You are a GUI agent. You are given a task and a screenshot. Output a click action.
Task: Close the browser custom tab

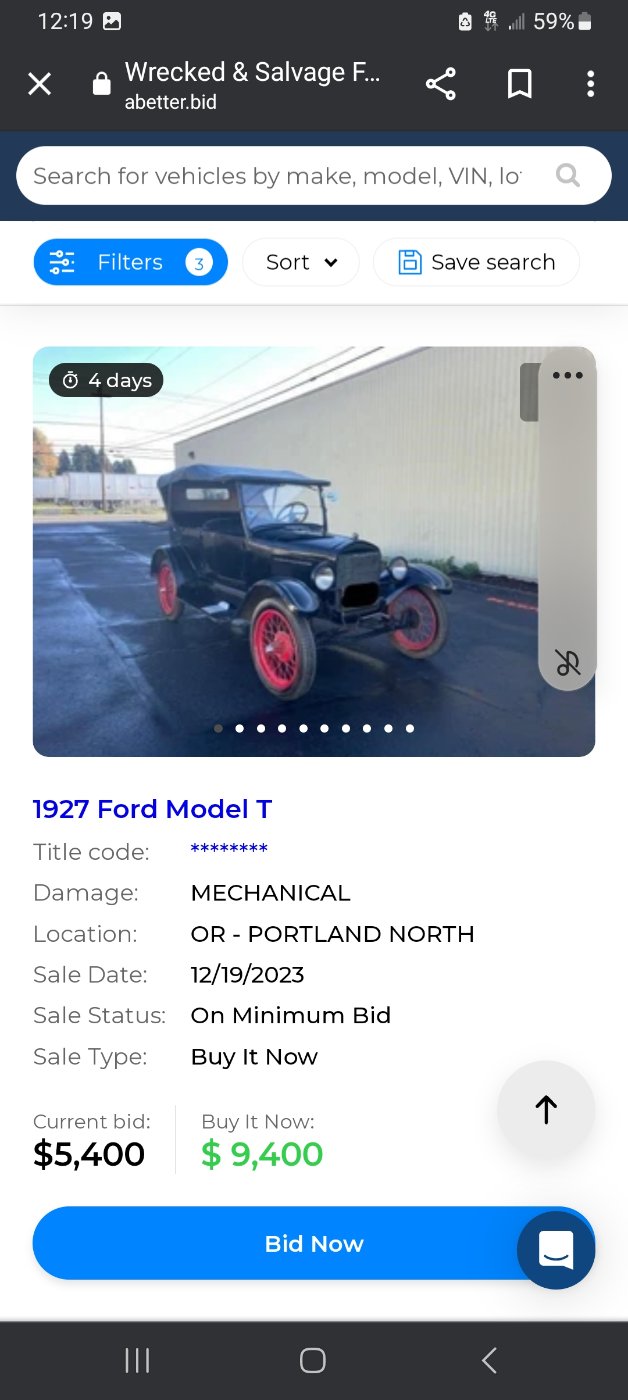click(39, 85)
